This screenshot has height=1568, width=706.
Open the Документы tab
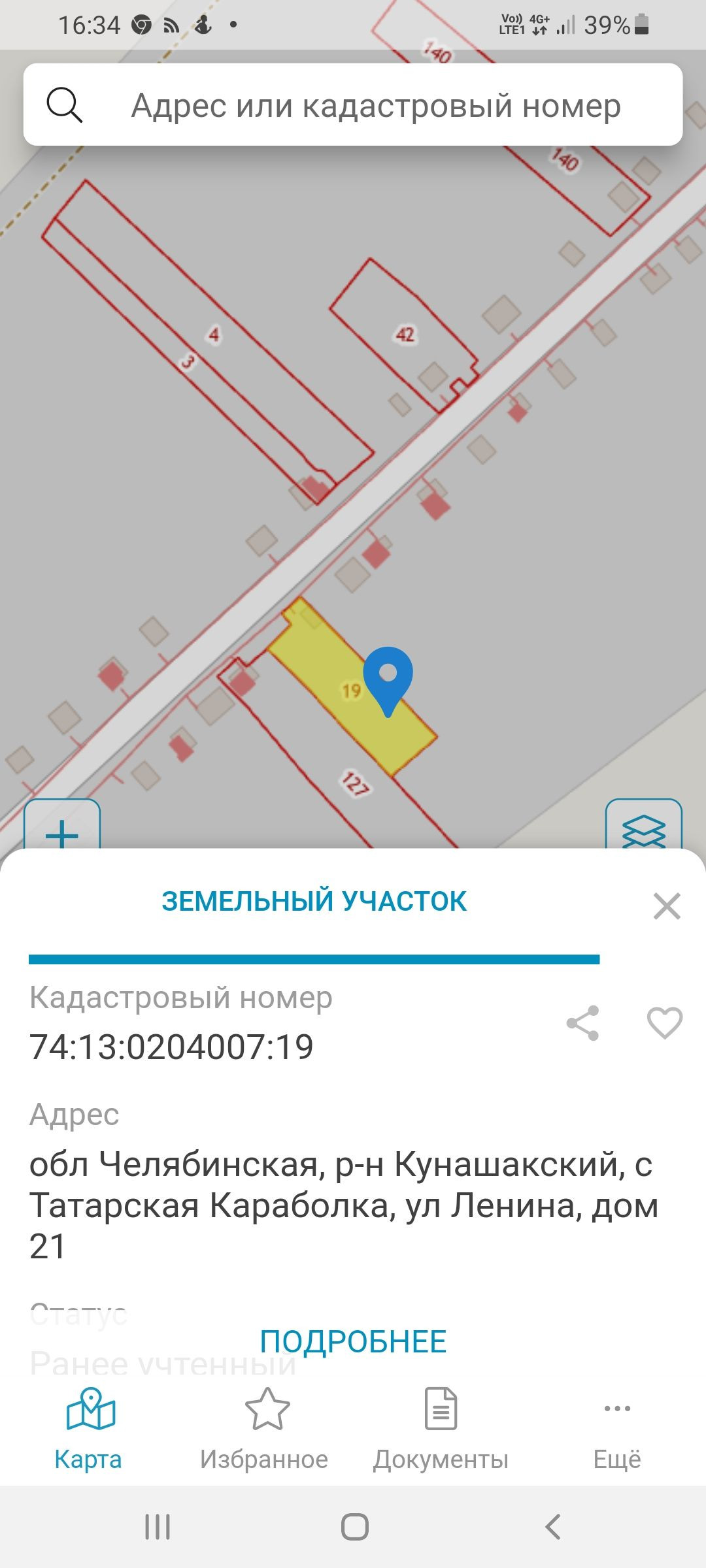[x=441, y=1429]
